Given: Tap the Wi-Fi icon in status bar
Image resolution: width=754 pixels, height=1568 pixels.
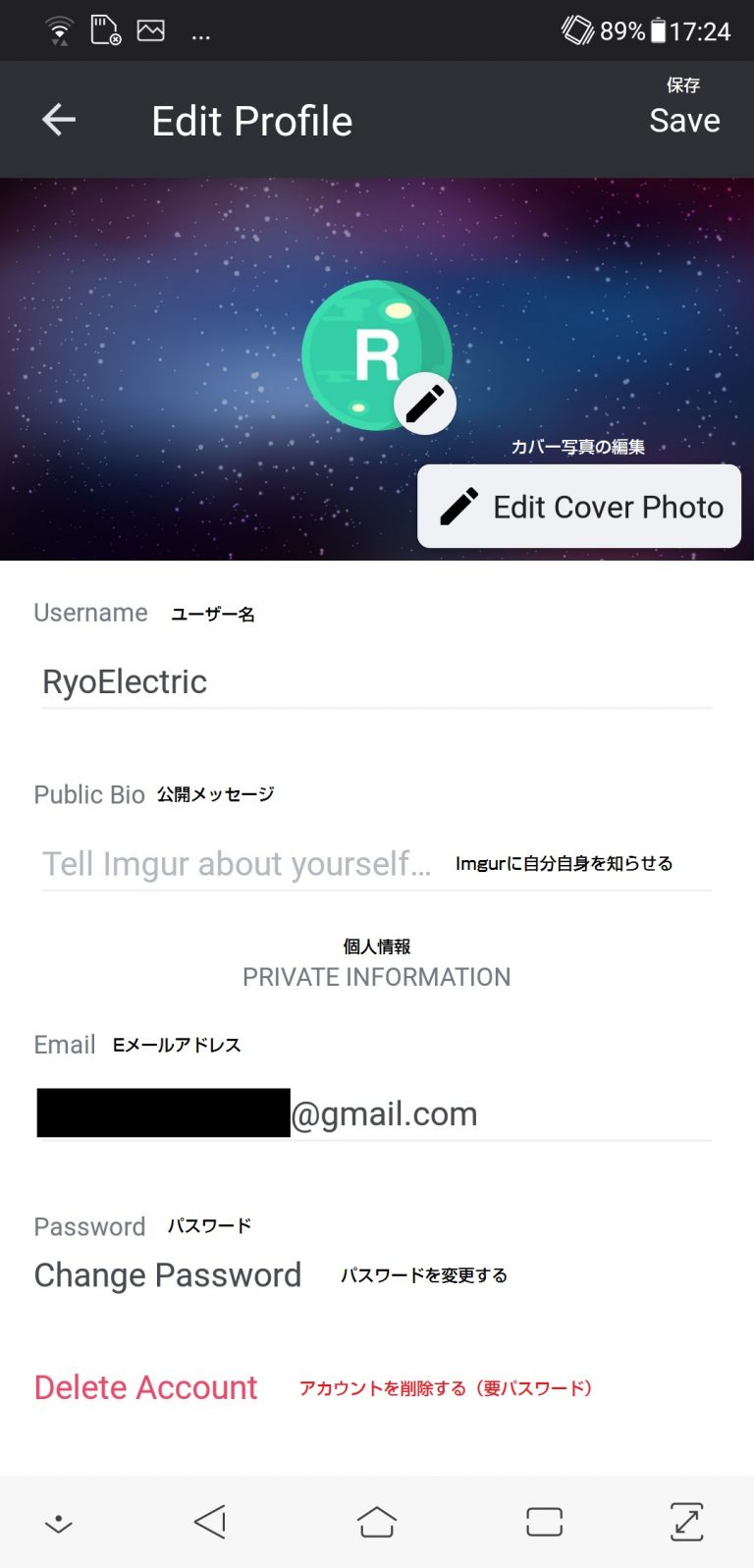Looking at the screenshot, I should click(59, 29).
